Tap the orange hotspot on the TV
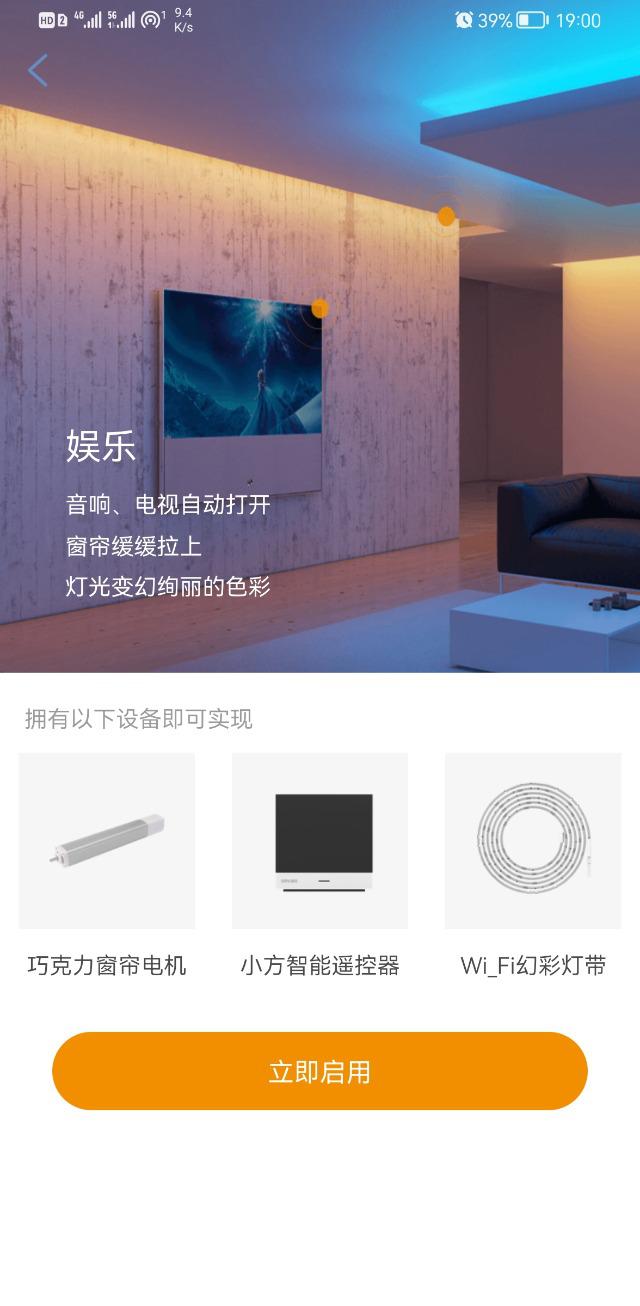640x1306 pixels. pos(320,309)
